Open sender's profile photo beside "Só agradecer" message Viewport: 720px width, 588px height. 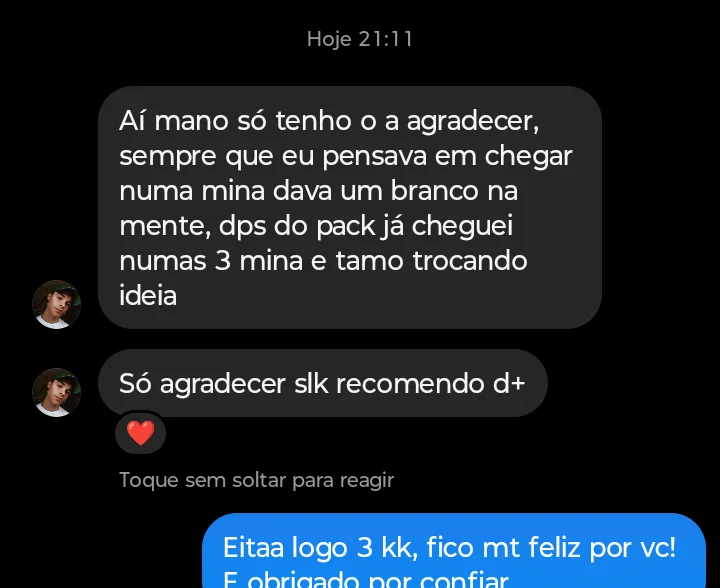pyautogui.click(x=57, y=392)
